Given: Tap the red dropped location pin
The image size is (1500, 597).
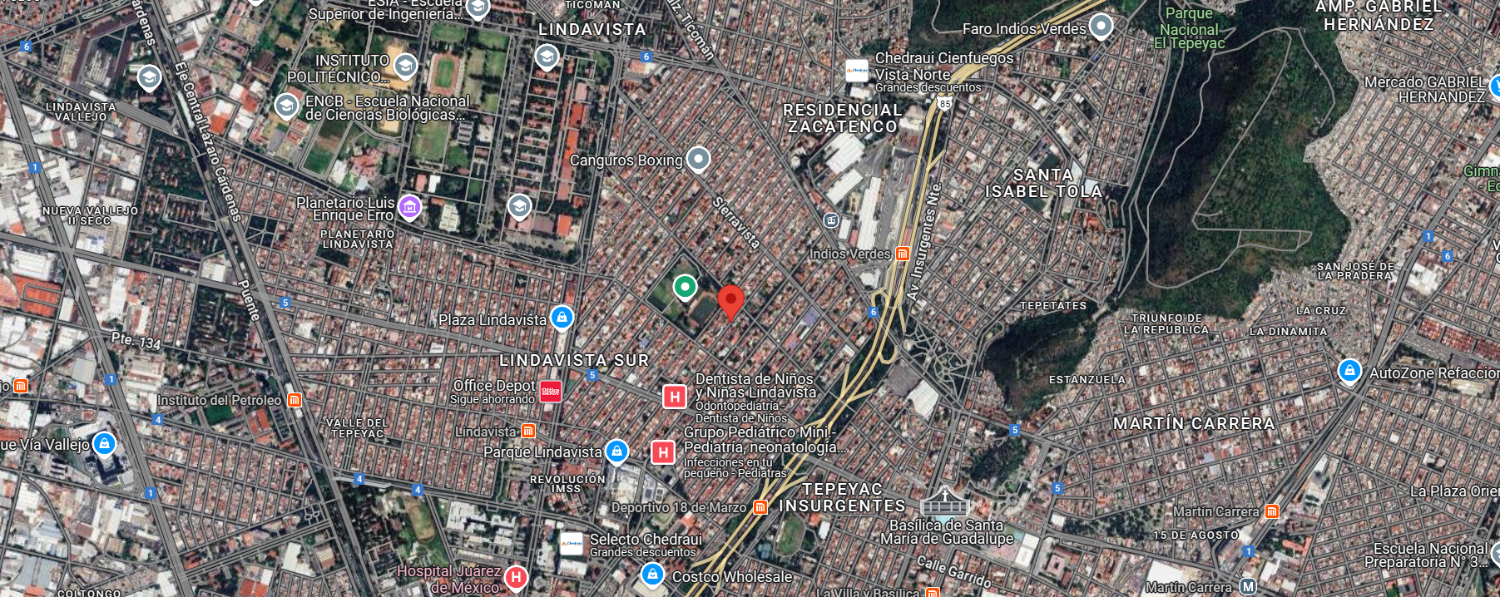Looking at the screenshot, I should [x=731, y=301].
